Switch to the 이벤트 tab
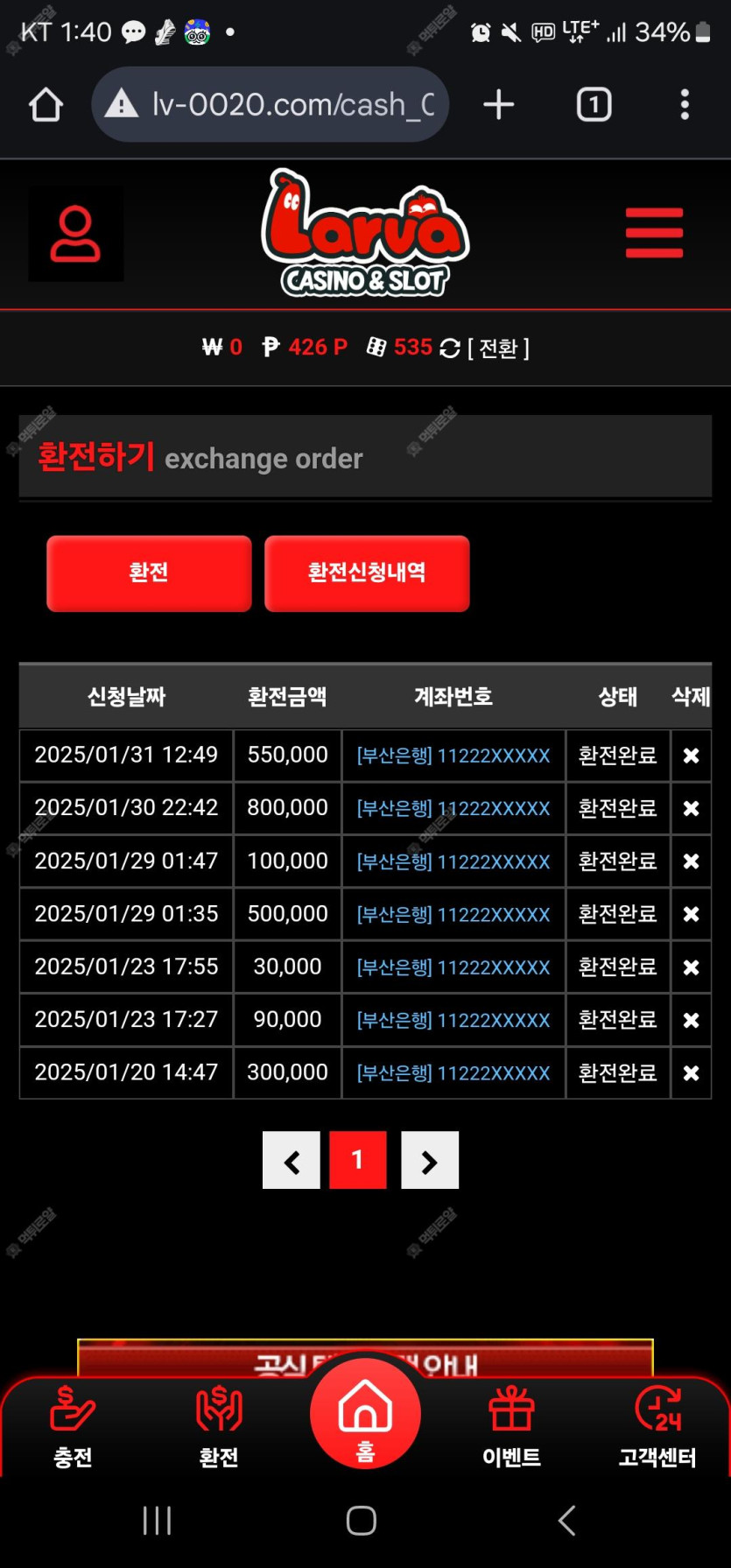Screen dimensions: 731x1568 pos(511,1427)
